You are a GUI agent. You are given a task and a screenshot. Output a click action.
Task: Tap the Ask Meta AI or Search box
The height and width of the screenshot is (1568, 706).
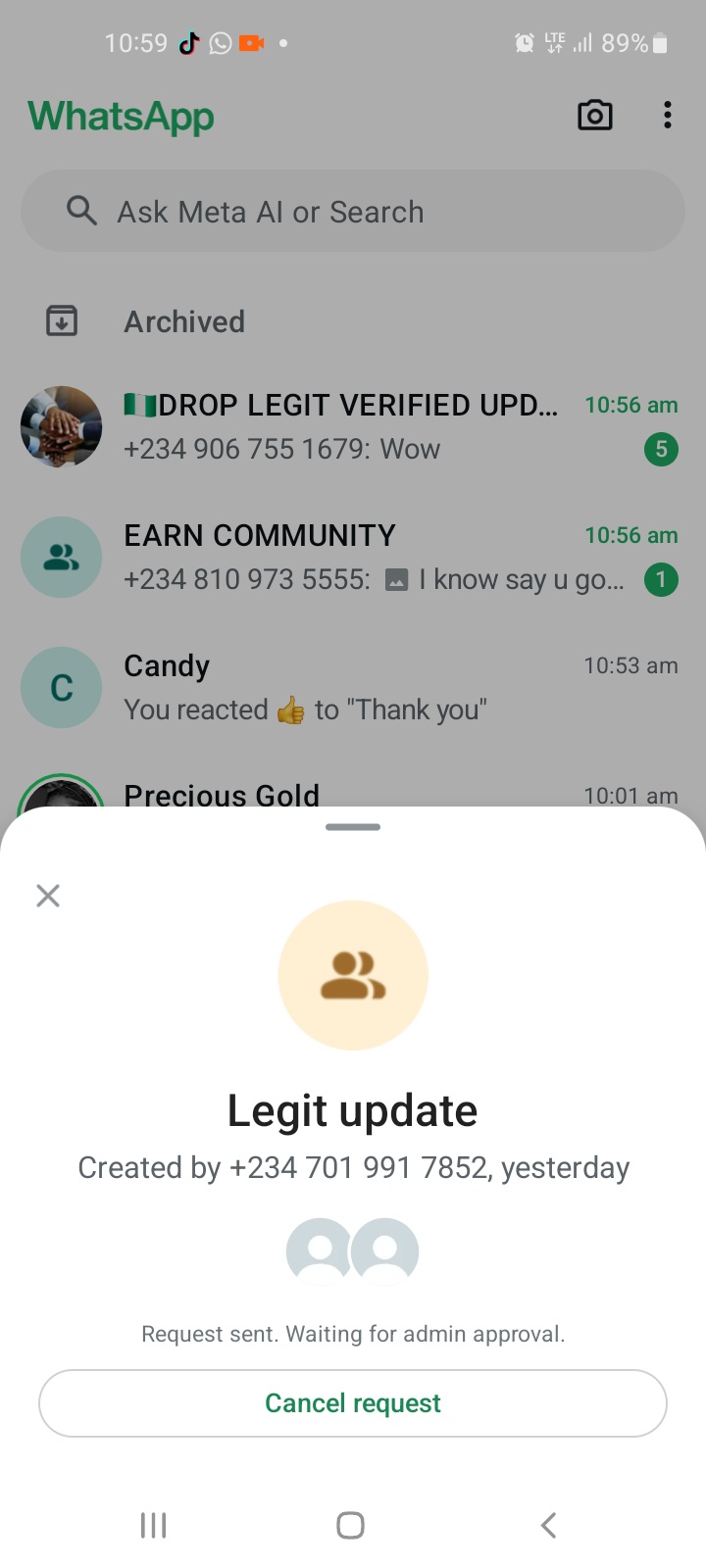(x=353, y=212)
